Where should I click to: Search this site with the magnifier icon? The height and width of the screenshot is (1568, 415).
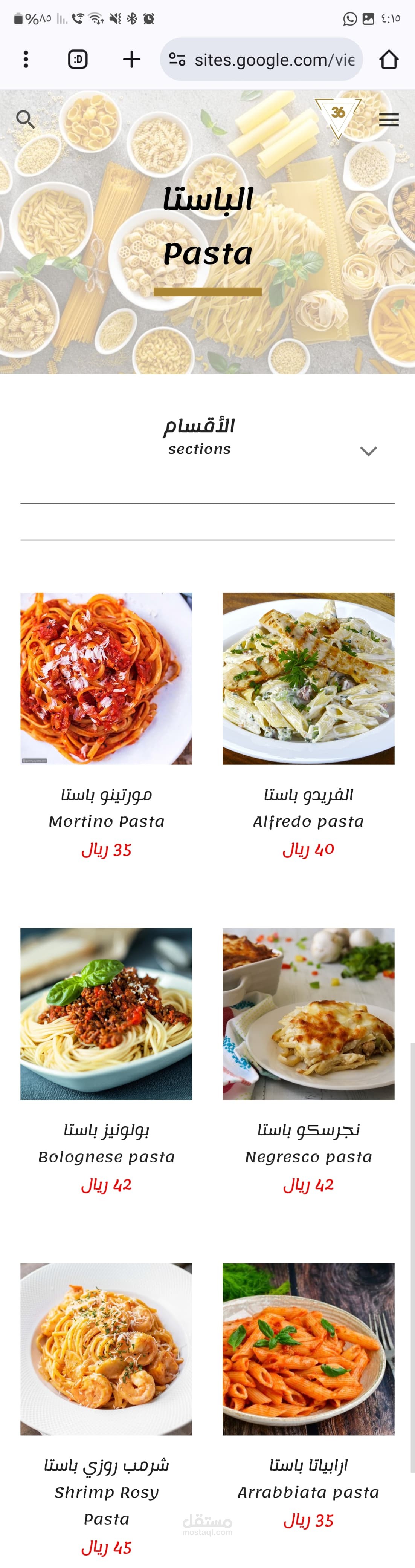(x=25, y=119)
